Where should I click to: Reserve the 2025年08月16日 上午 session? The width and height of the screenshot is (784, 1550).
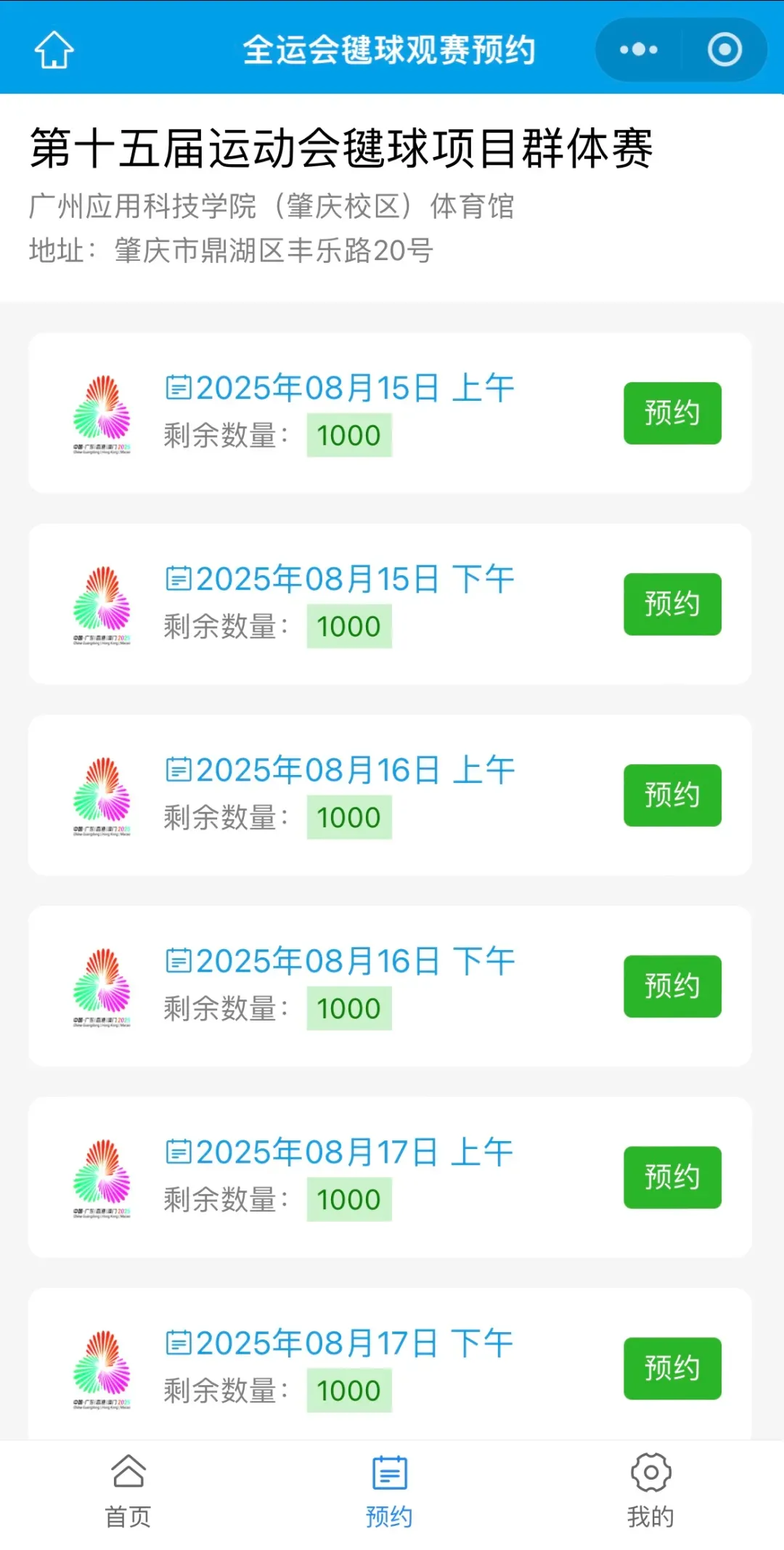(672, 795)
